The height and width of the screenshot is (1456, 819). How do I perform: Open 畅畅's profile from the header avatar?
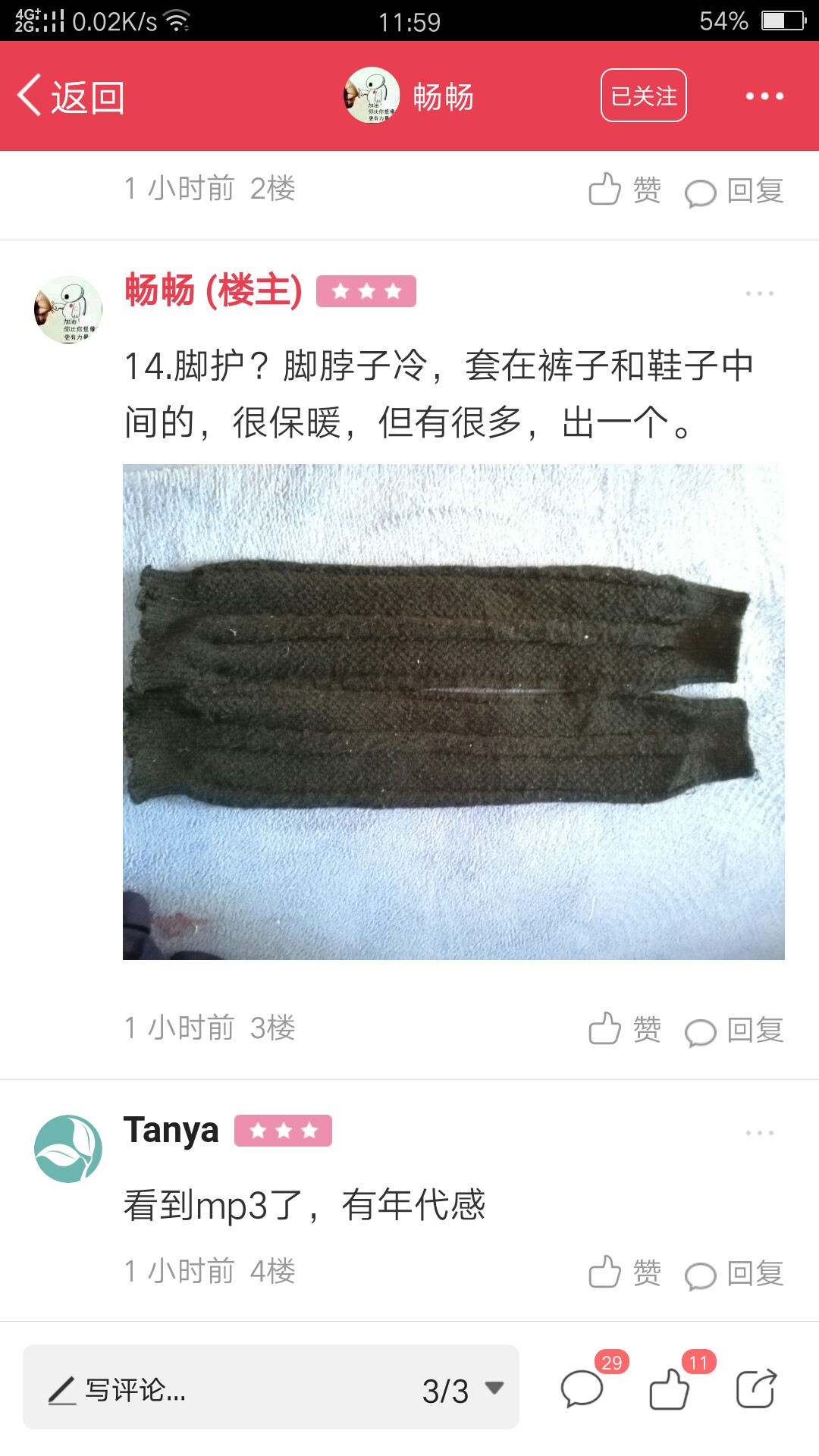[372, 96]
